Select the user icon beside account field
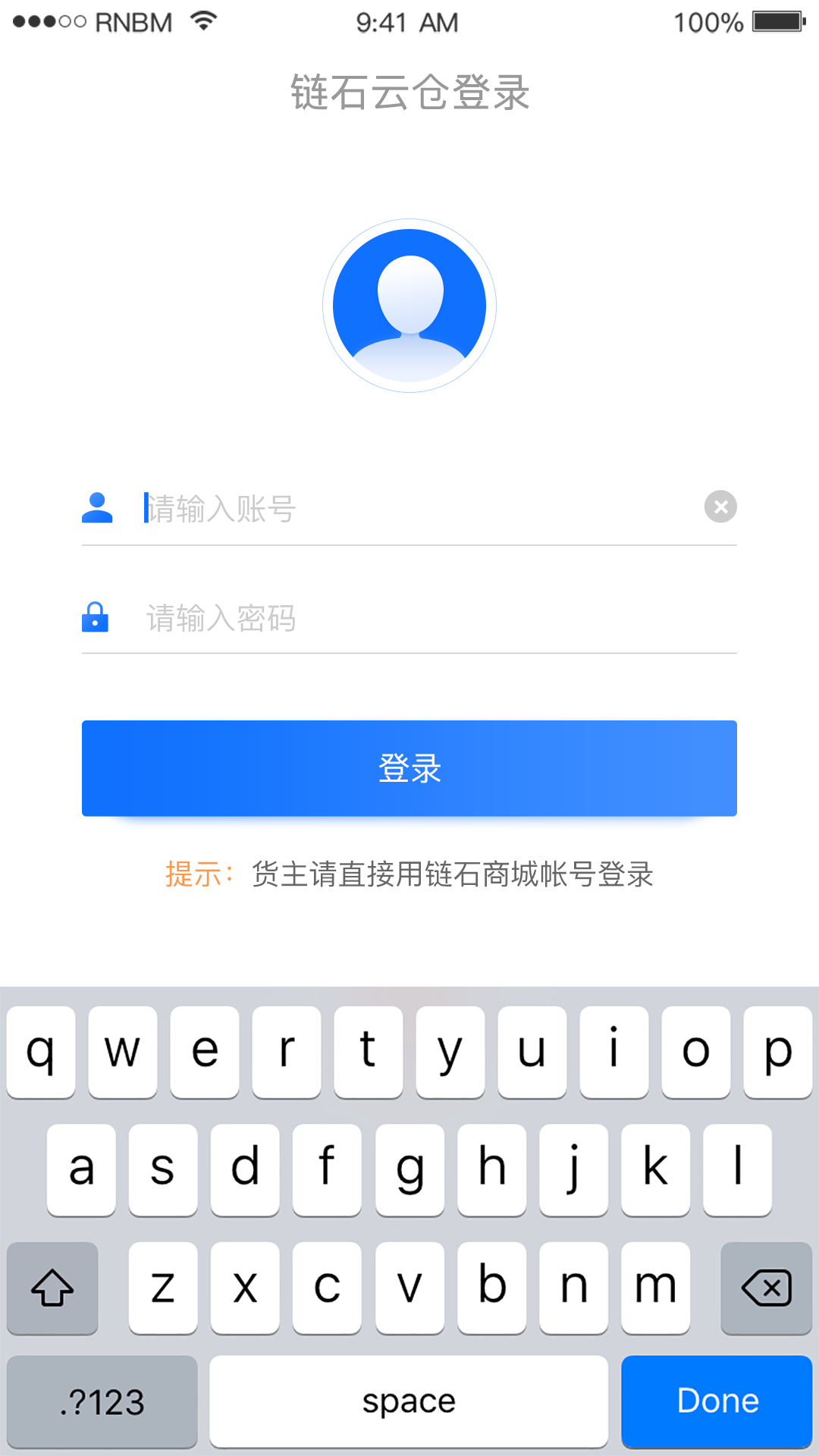The image size is (819, 1456). (96, 507)
